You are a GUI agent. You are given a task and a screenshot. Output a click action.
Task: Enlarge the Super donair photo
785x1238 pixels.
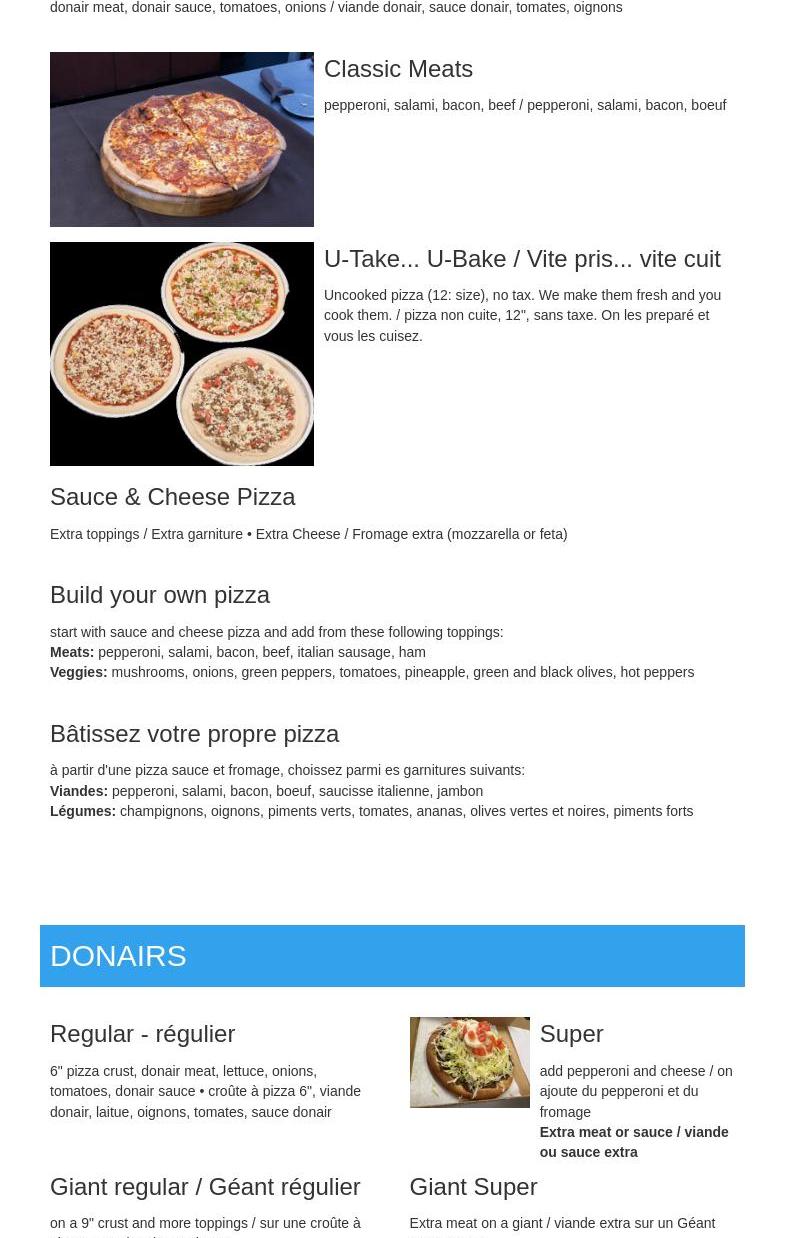469,1062
